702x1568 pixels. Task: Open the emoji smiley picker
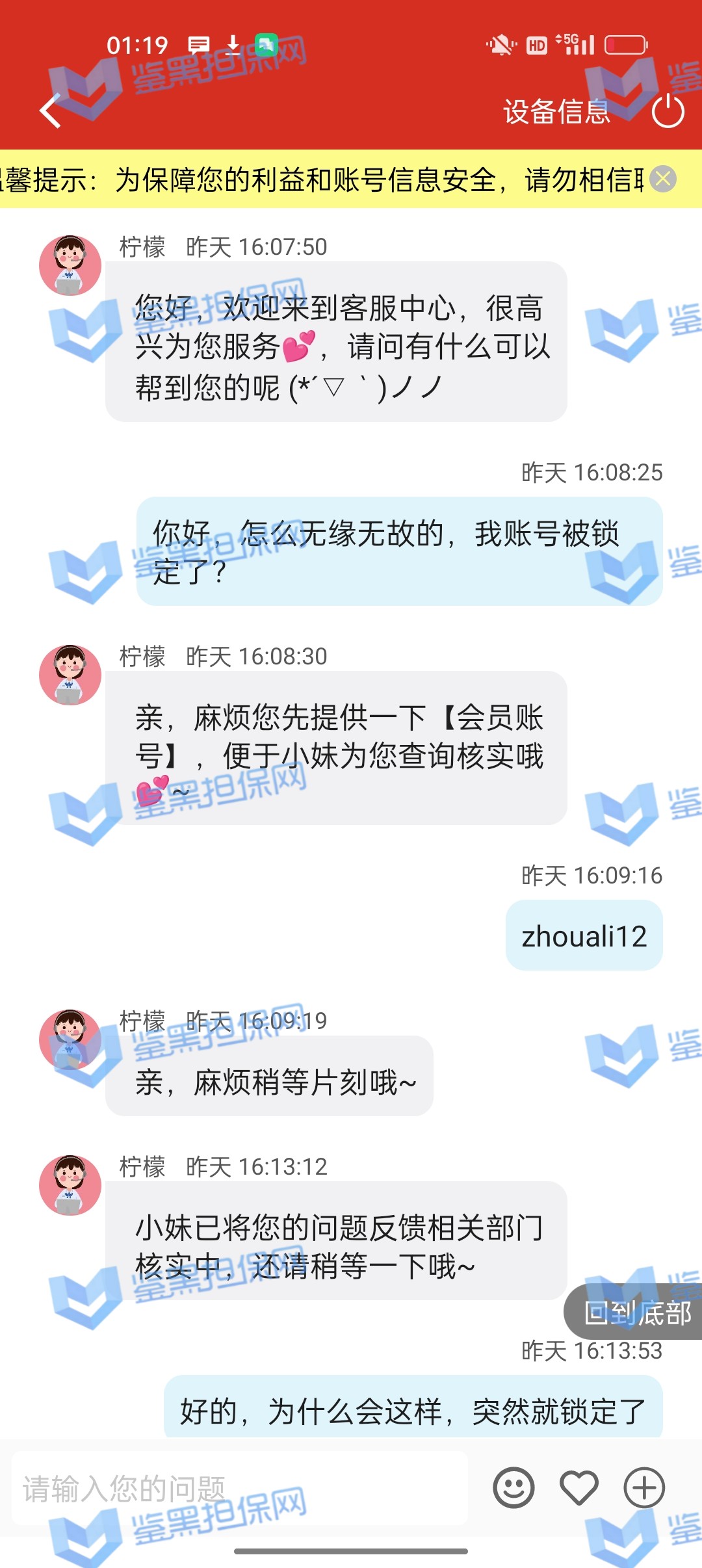[513, 1487]
